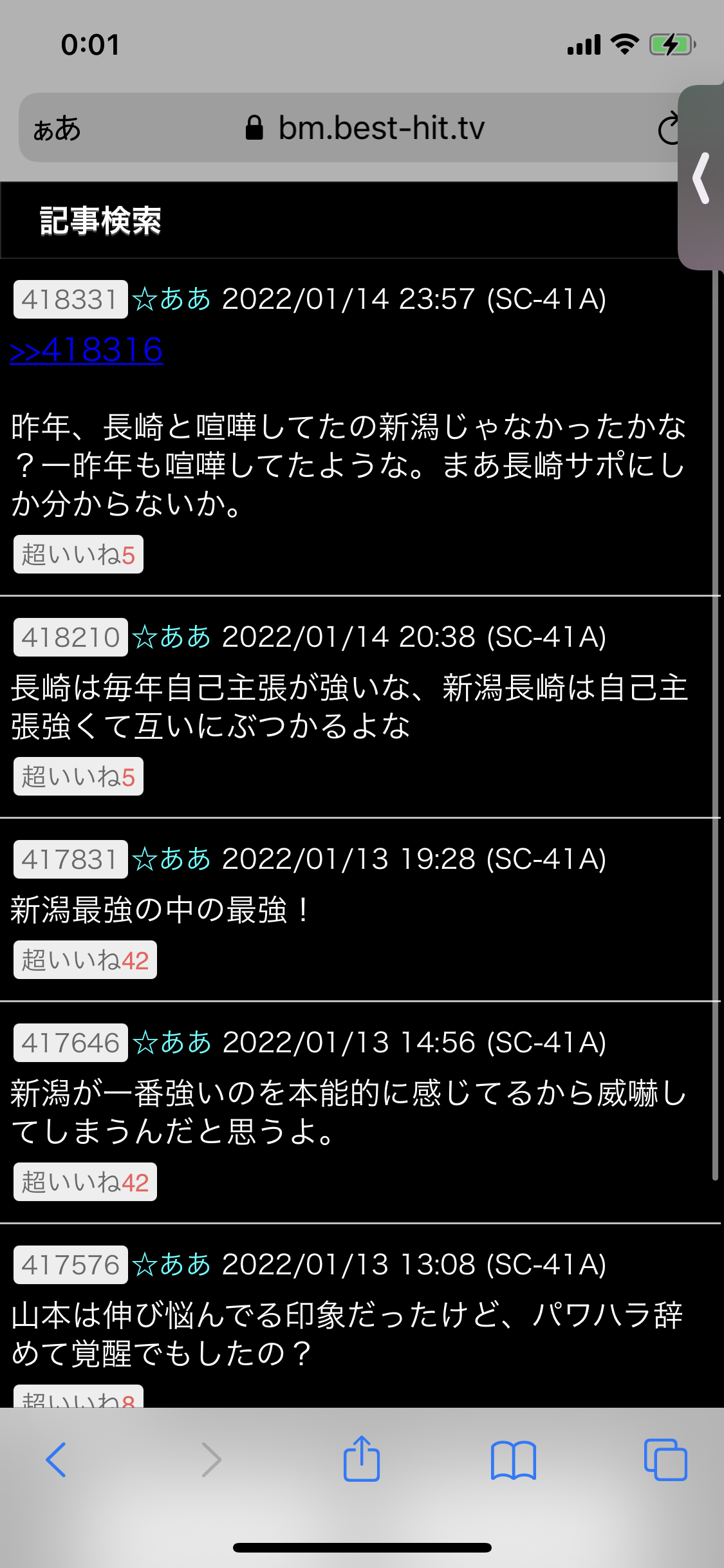Tap the side panel arrow handle

tap(701, 178)
